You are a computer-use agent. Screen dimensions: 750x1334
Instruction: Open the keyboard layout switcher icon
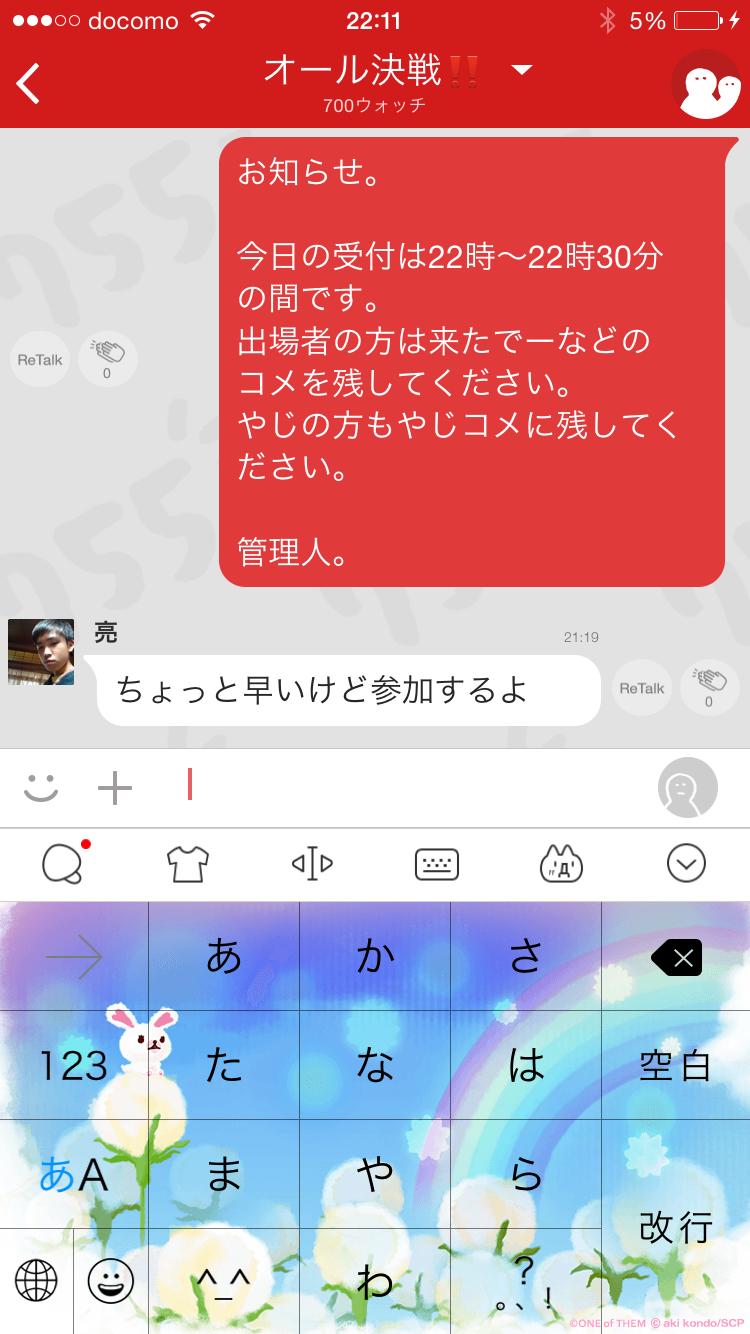(x=437, y=865)
